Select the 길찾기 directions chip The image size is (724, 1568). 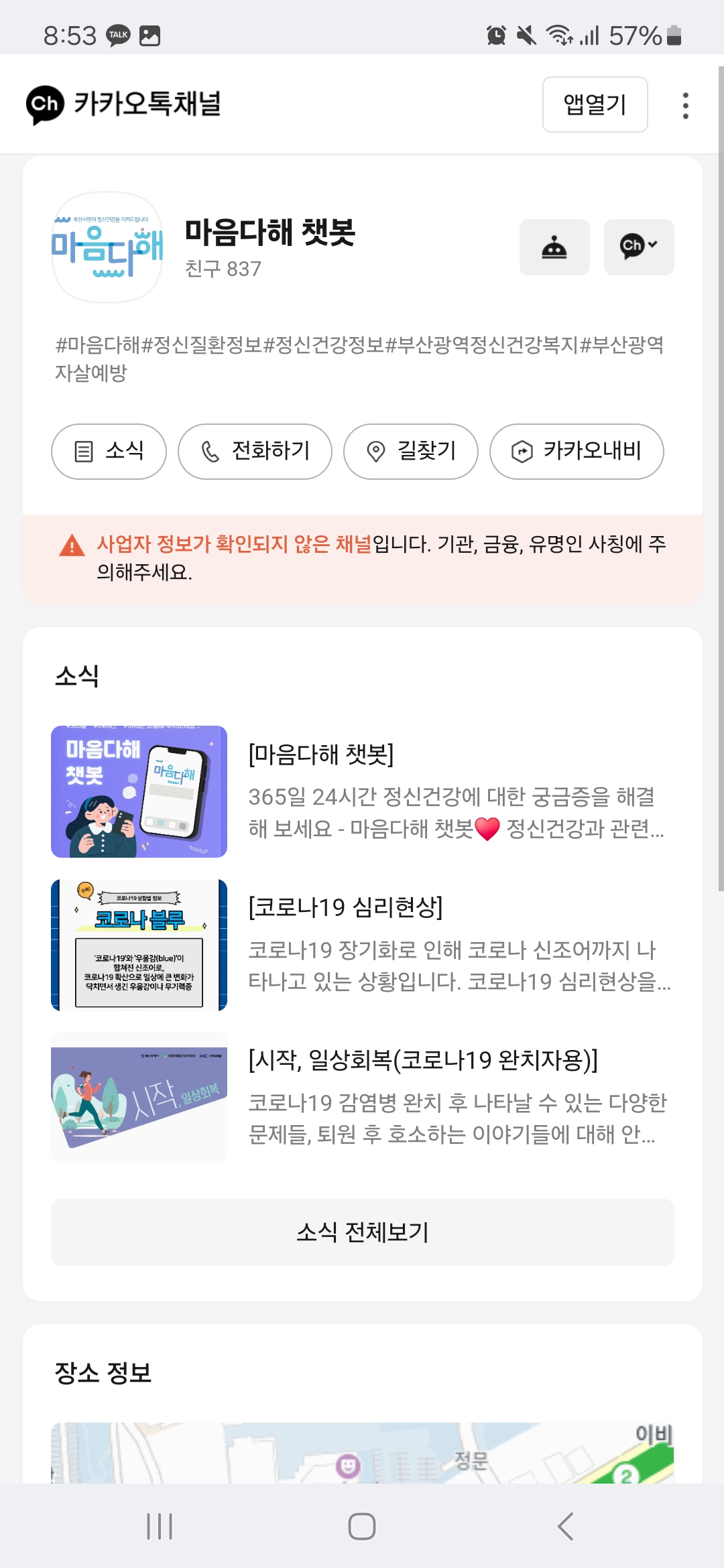[x=410, y=452]
